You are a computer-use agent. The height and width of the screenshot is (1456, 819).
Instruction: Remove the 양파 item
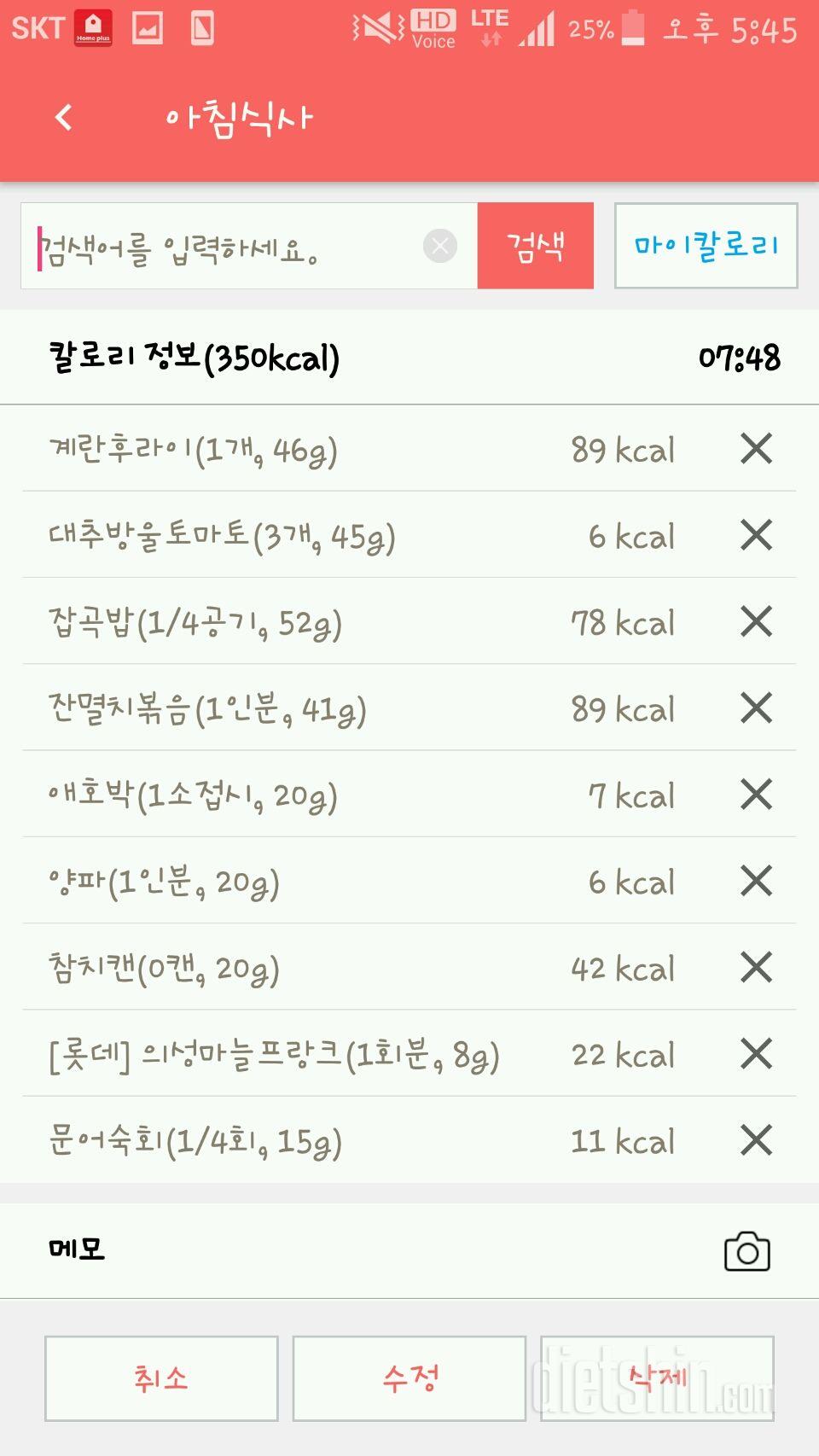756,881
